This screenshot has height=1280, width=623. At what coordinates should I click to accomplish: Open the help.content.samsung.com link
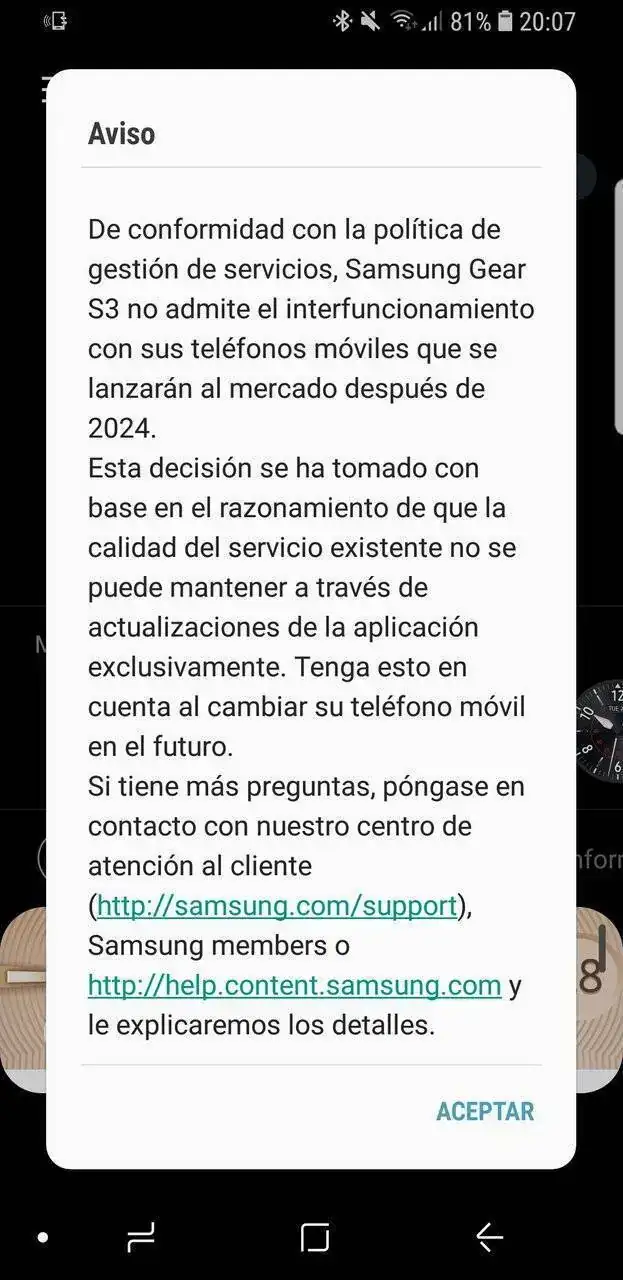(x=294, y=985)
